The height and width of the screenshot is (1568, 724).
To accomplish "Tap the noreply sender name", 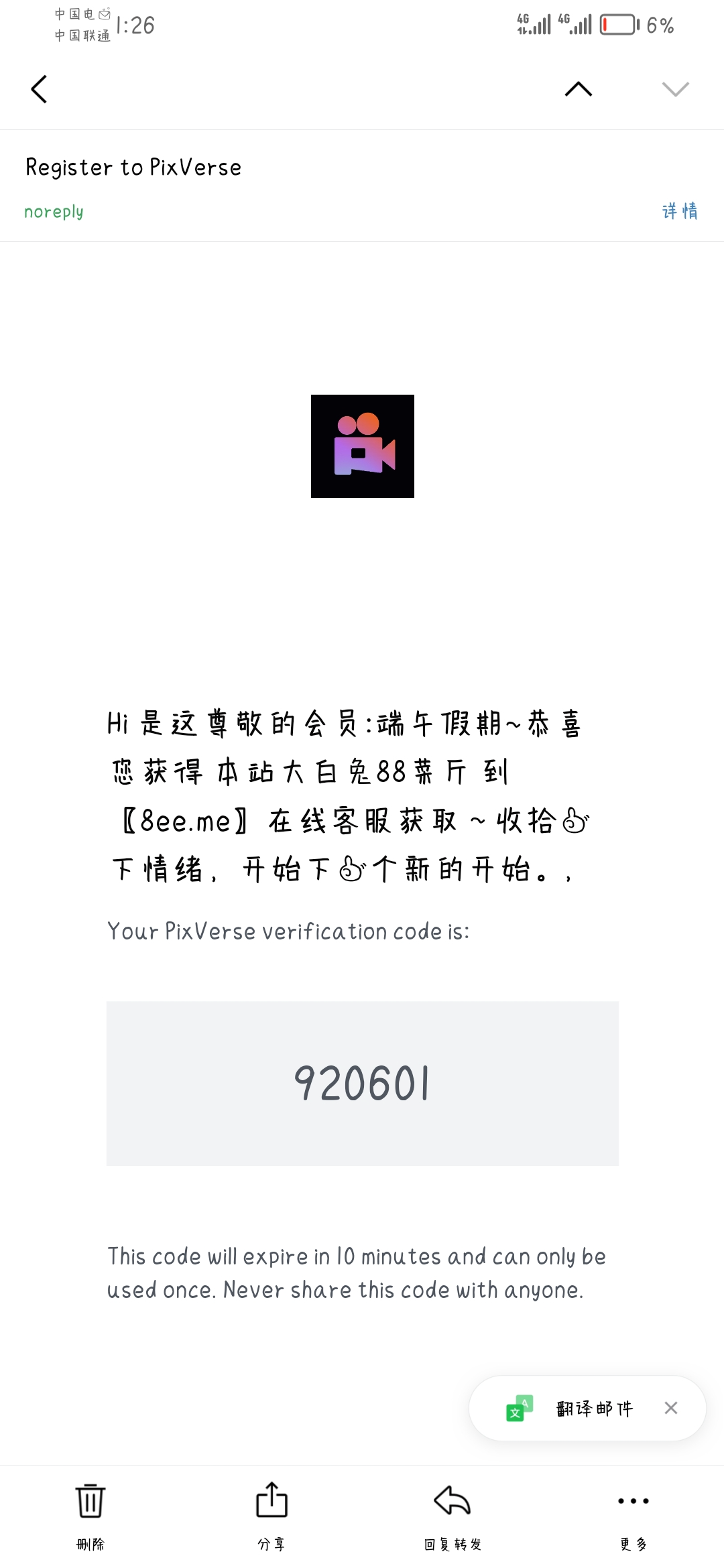I will 54,212.
